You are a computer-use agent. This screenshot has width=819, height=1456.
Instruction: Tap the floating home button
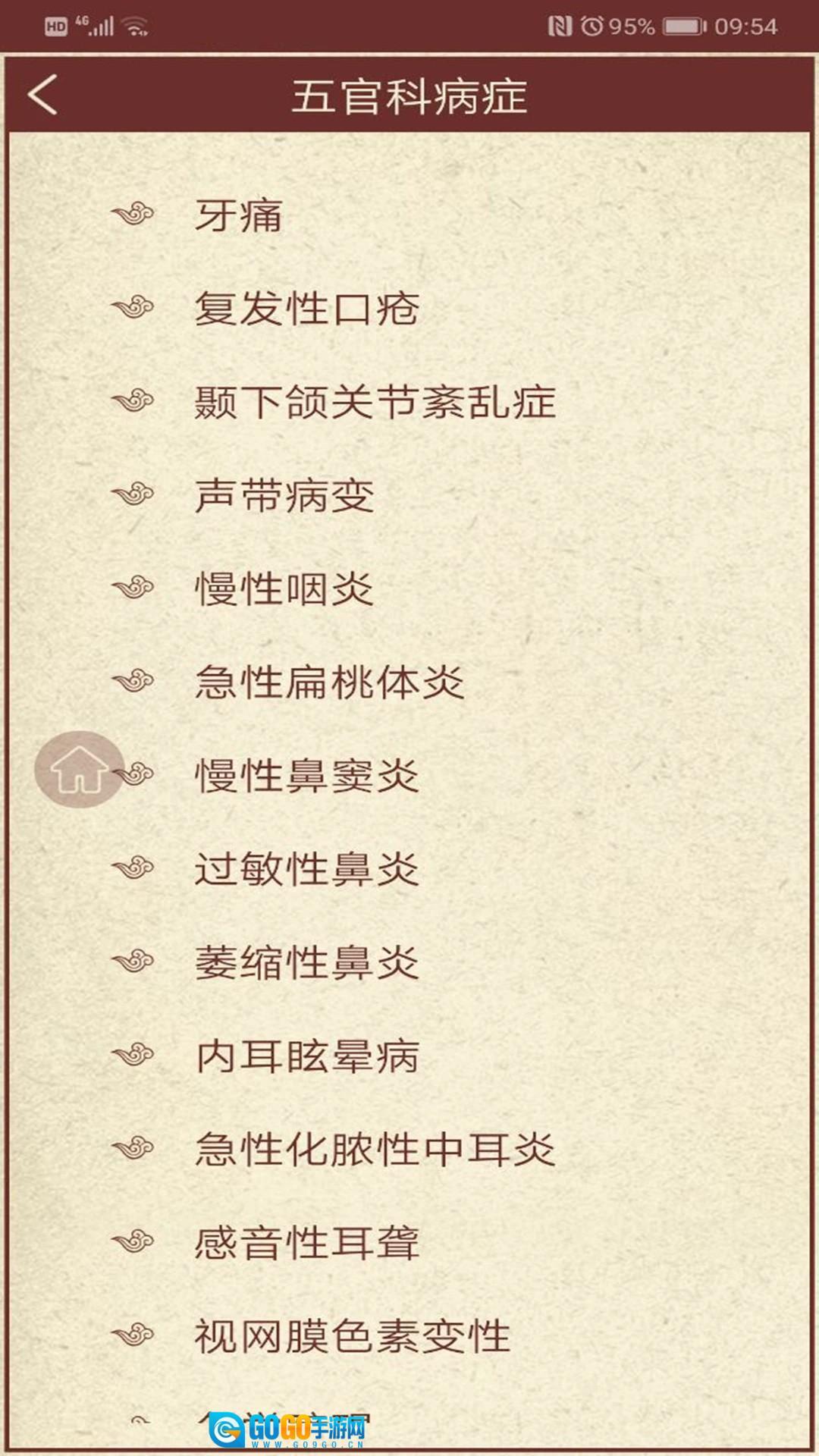click(x=79, y=769)
